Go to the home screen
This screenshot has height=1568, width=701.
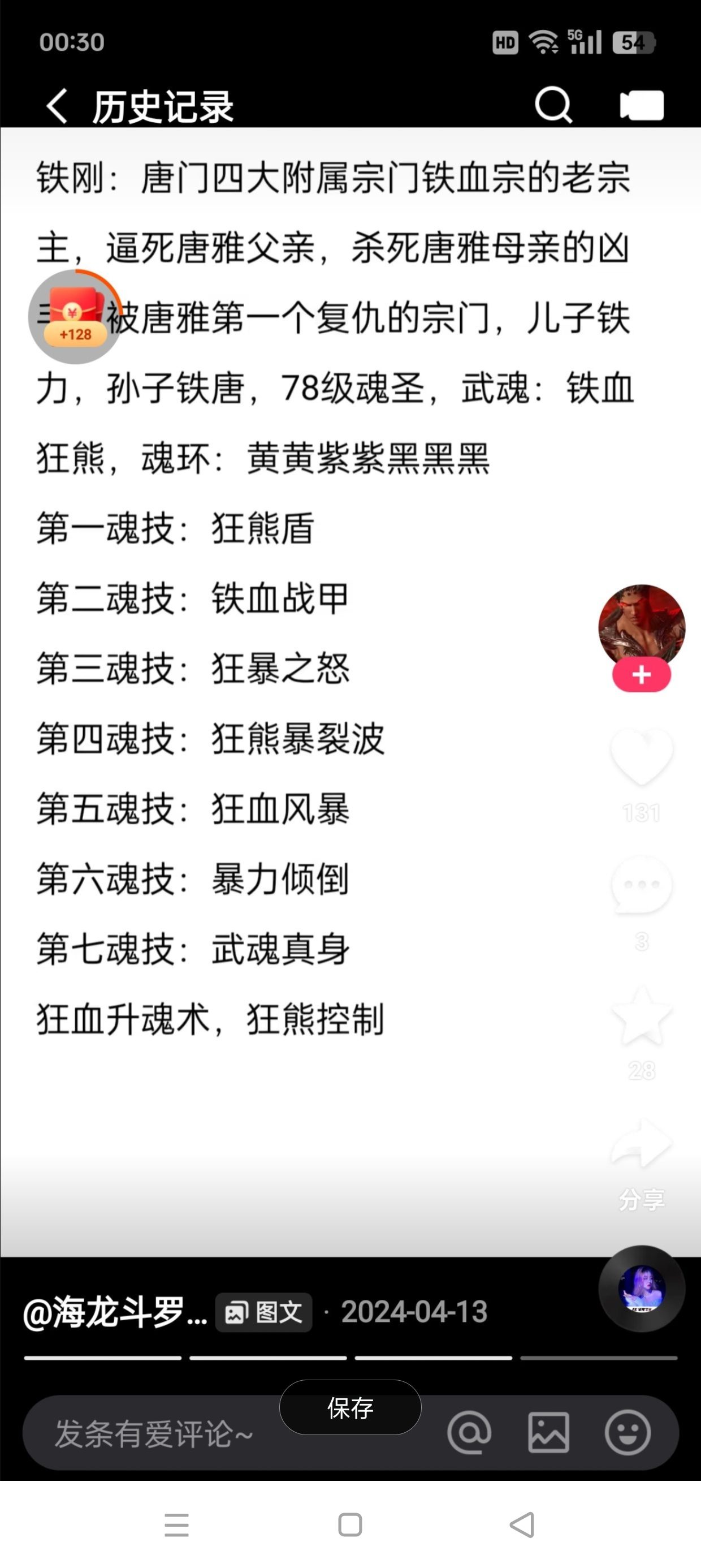pos(350,1525)
